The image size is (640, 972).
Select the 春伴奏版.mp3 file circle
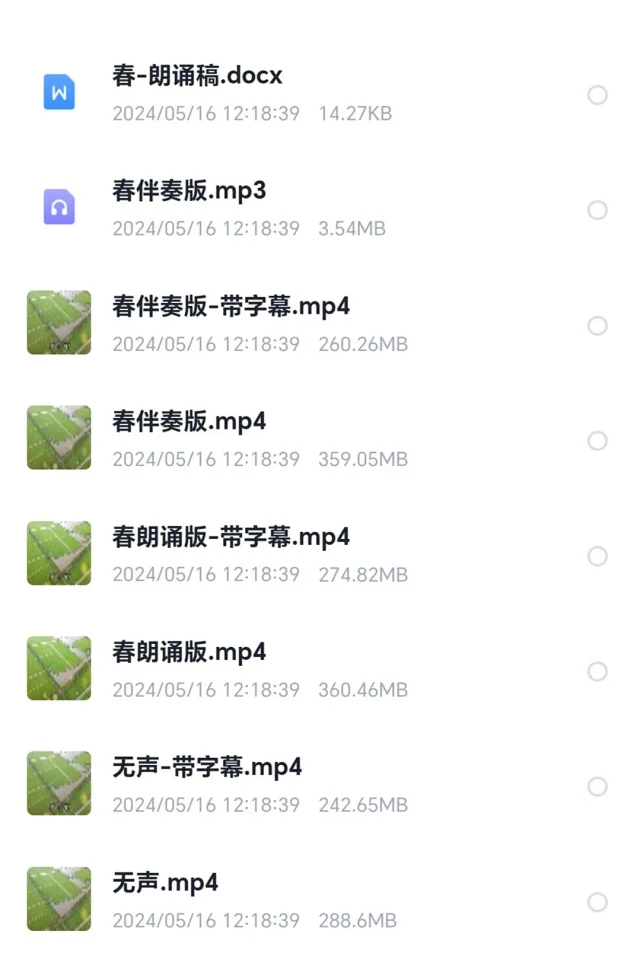pos(597,210)
